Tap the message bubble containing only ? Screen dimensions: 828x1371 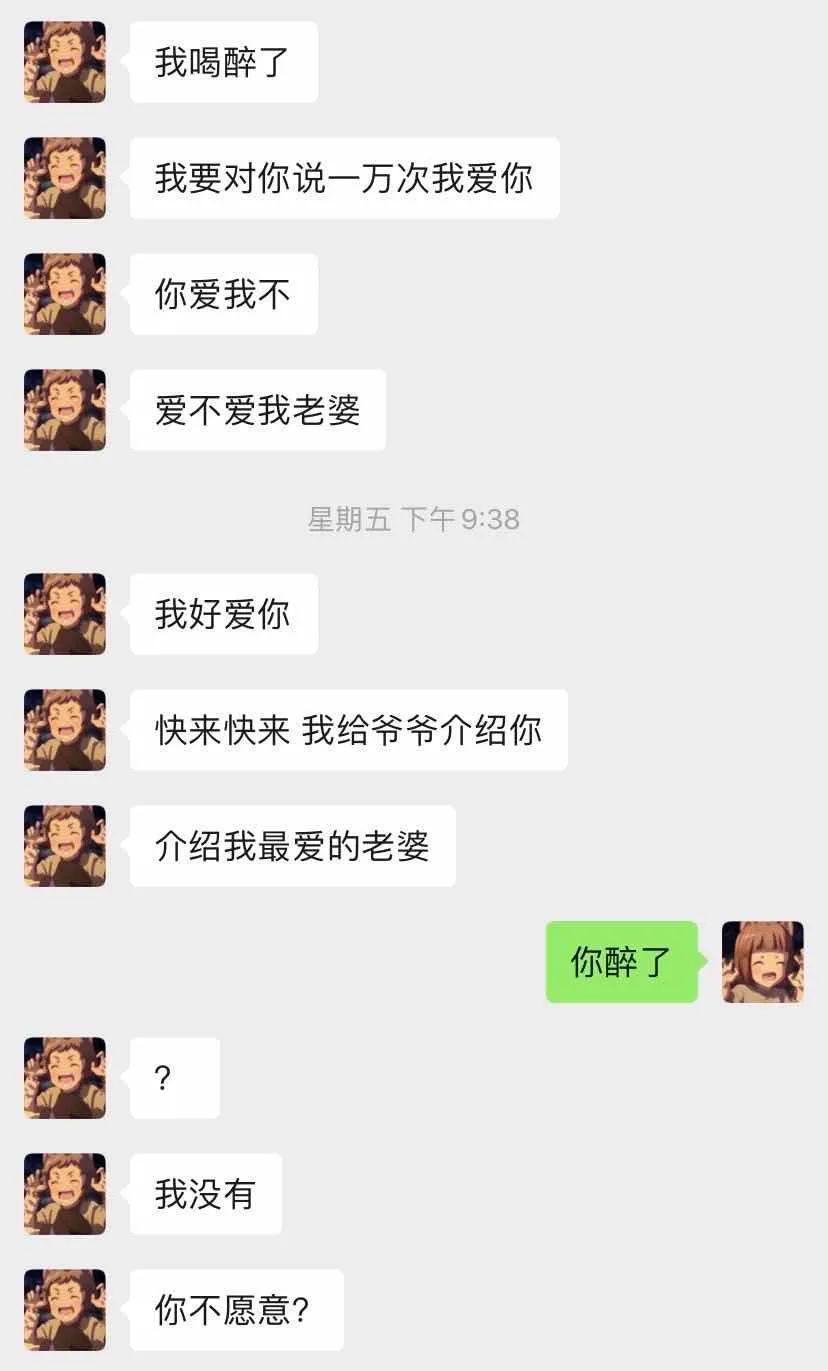tap(173, 1078)
